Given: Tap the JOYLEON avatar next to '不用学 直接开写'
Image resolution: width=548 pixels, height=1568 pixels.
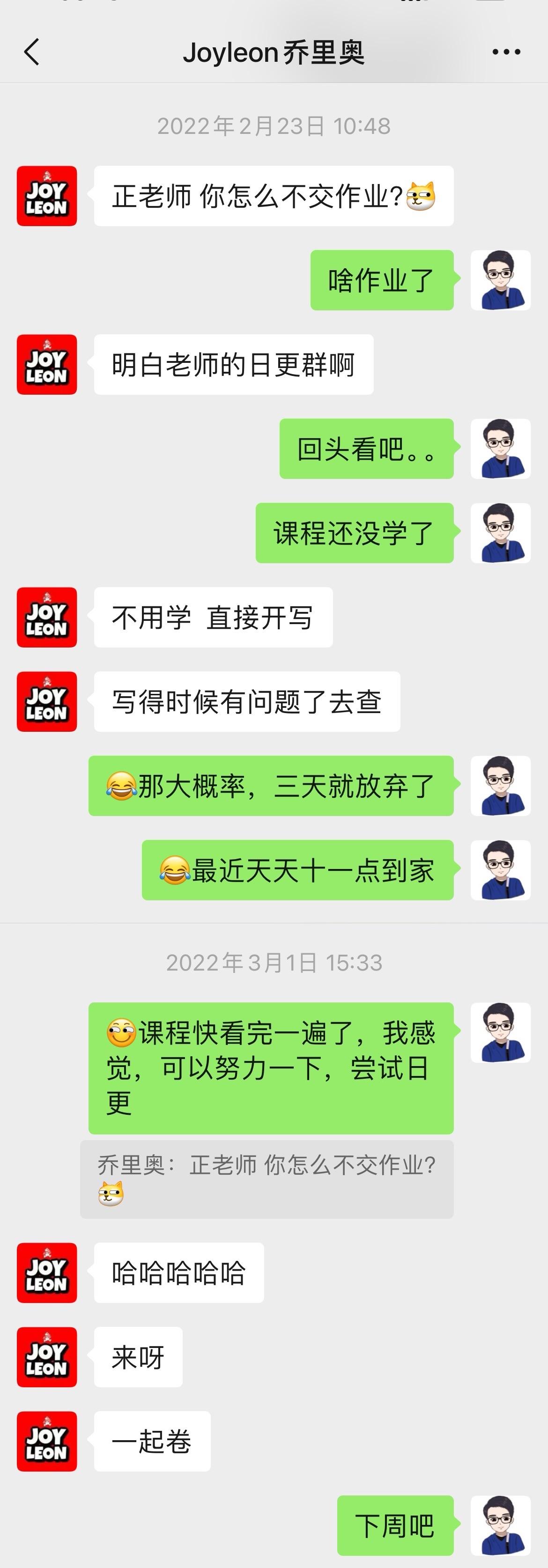Looking at the screenshot, I should point(46,617).
